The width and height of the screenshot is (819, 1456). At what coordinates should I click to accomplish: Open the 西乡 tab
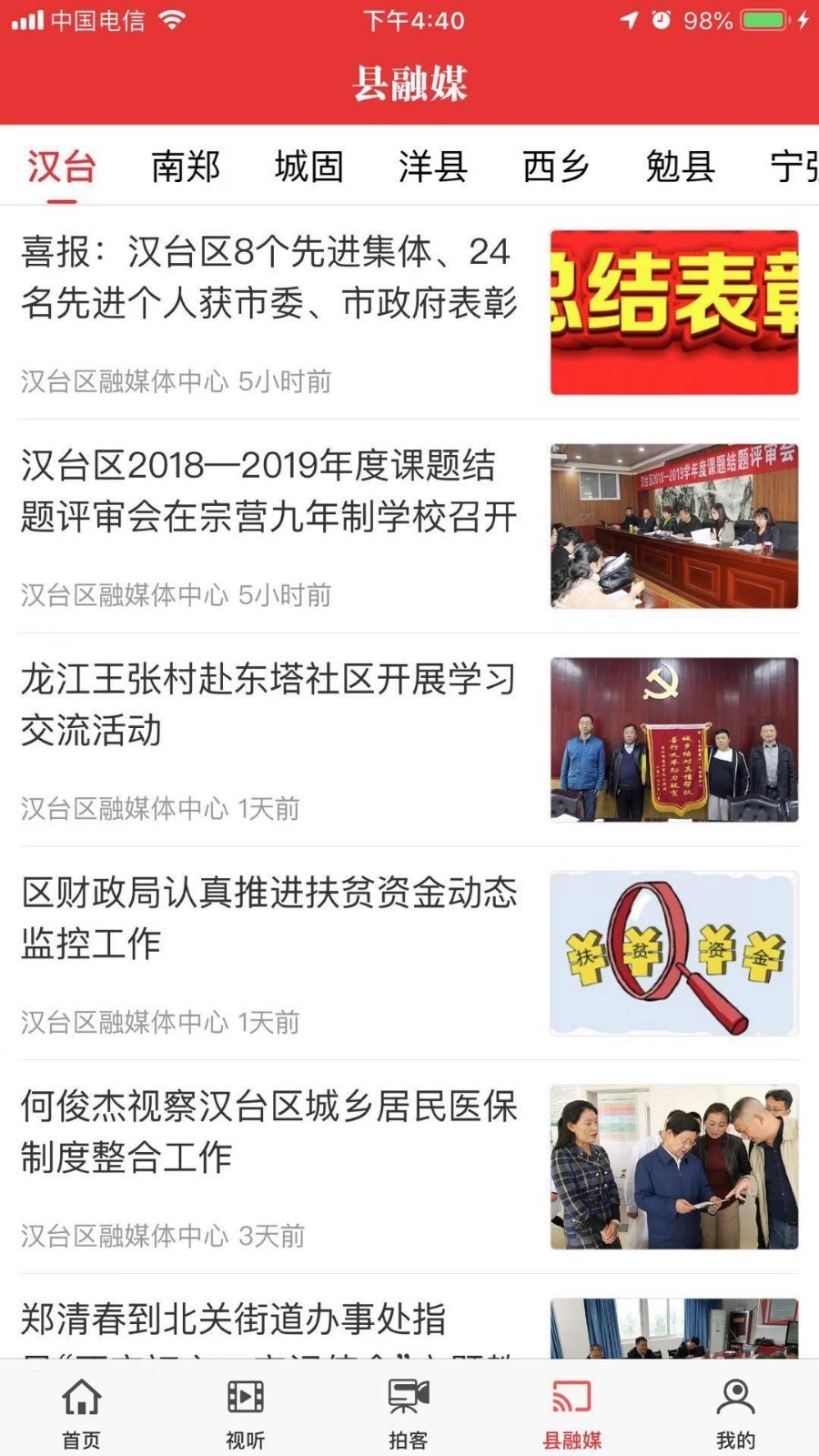556,167
